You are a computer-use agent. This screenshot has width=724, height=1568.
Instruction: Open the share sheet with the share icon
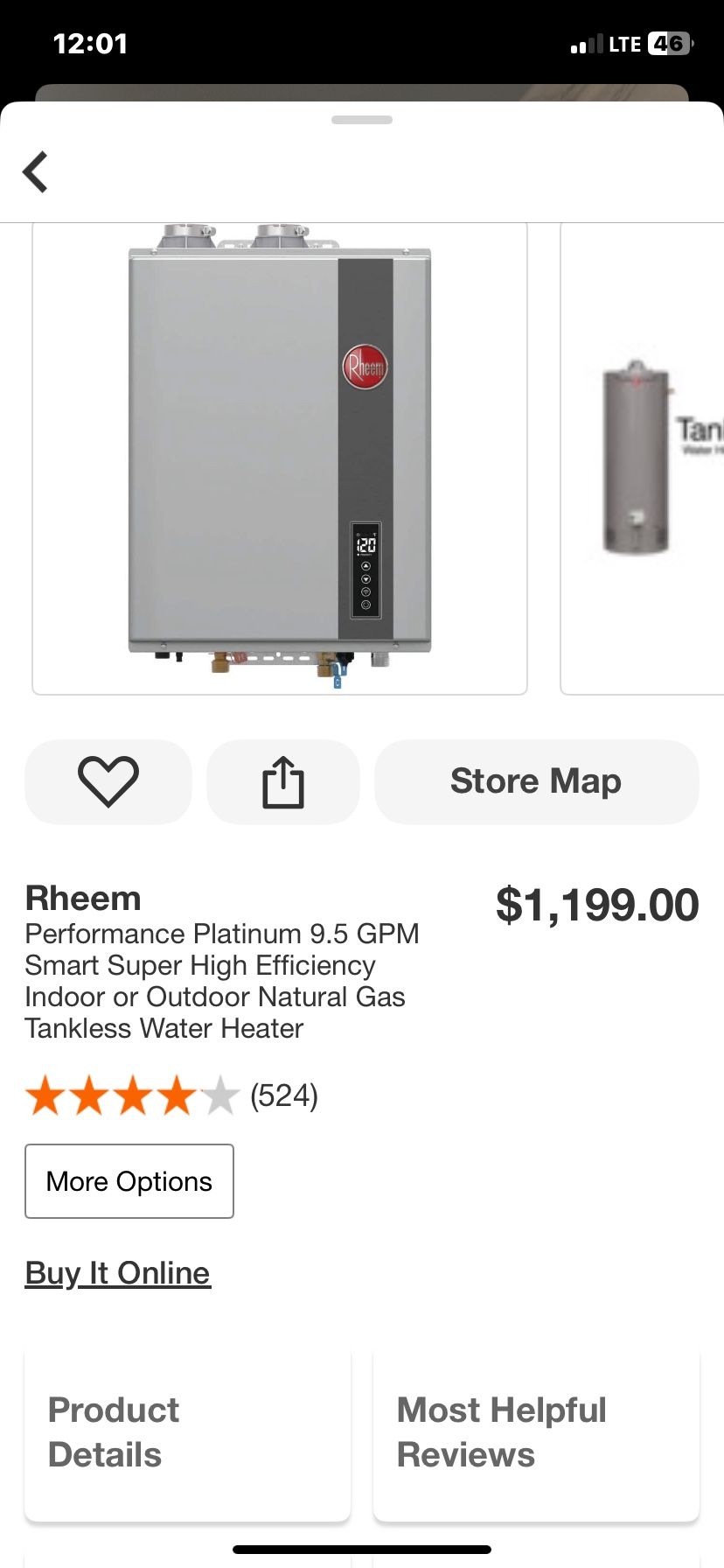[x=282, y=781]
